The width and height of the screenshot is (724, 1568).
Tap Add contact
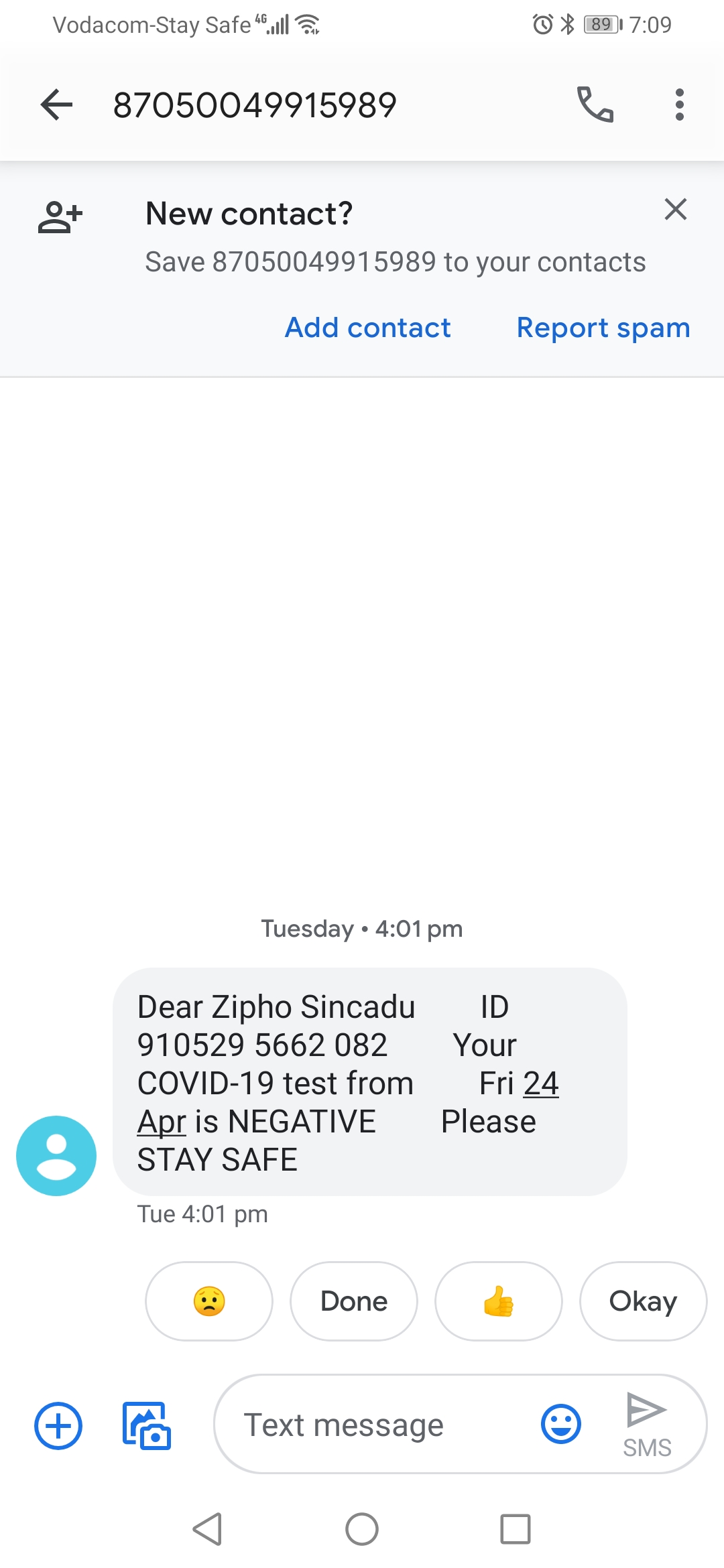(367, 328)
